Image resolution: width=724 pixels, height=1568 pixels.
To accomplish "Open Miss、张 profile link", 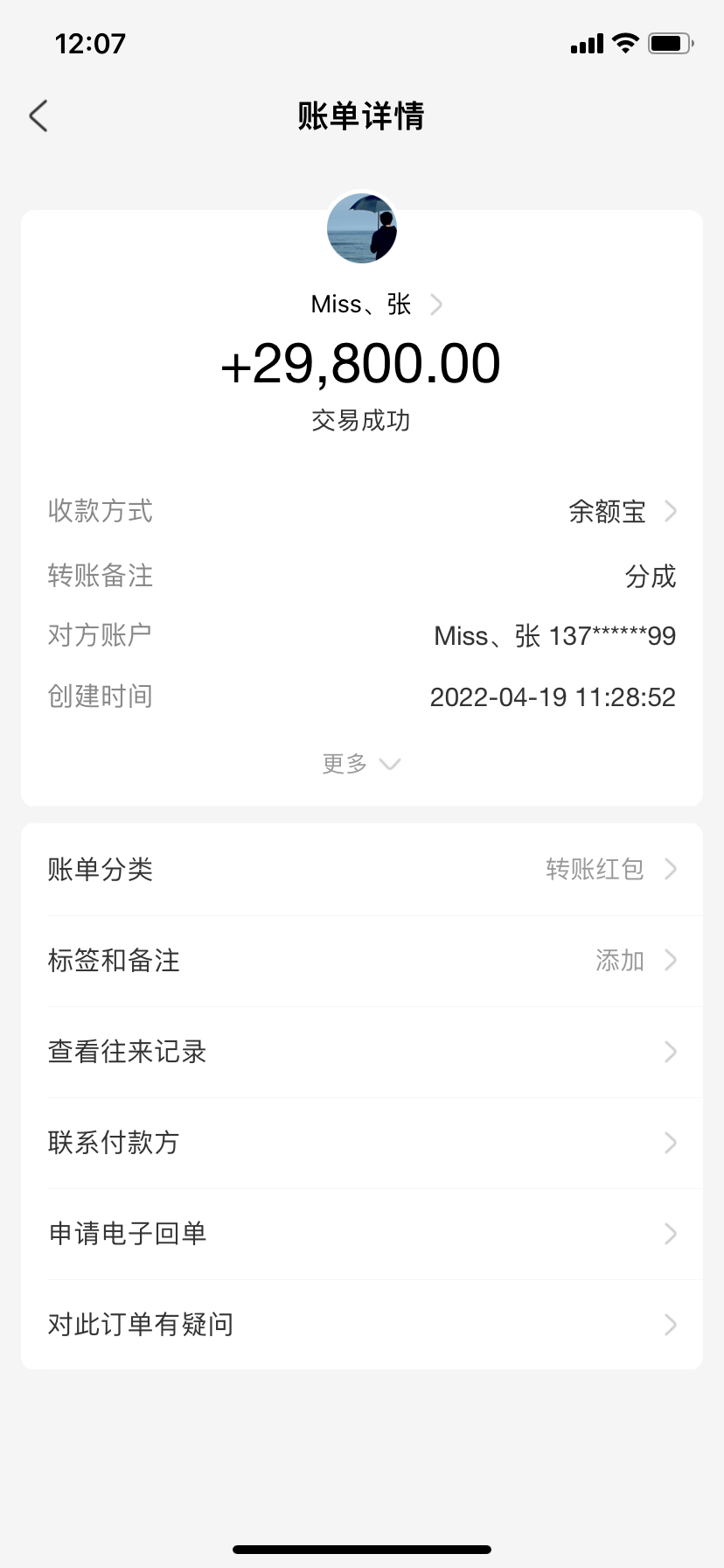I will [x=376, y=304].
